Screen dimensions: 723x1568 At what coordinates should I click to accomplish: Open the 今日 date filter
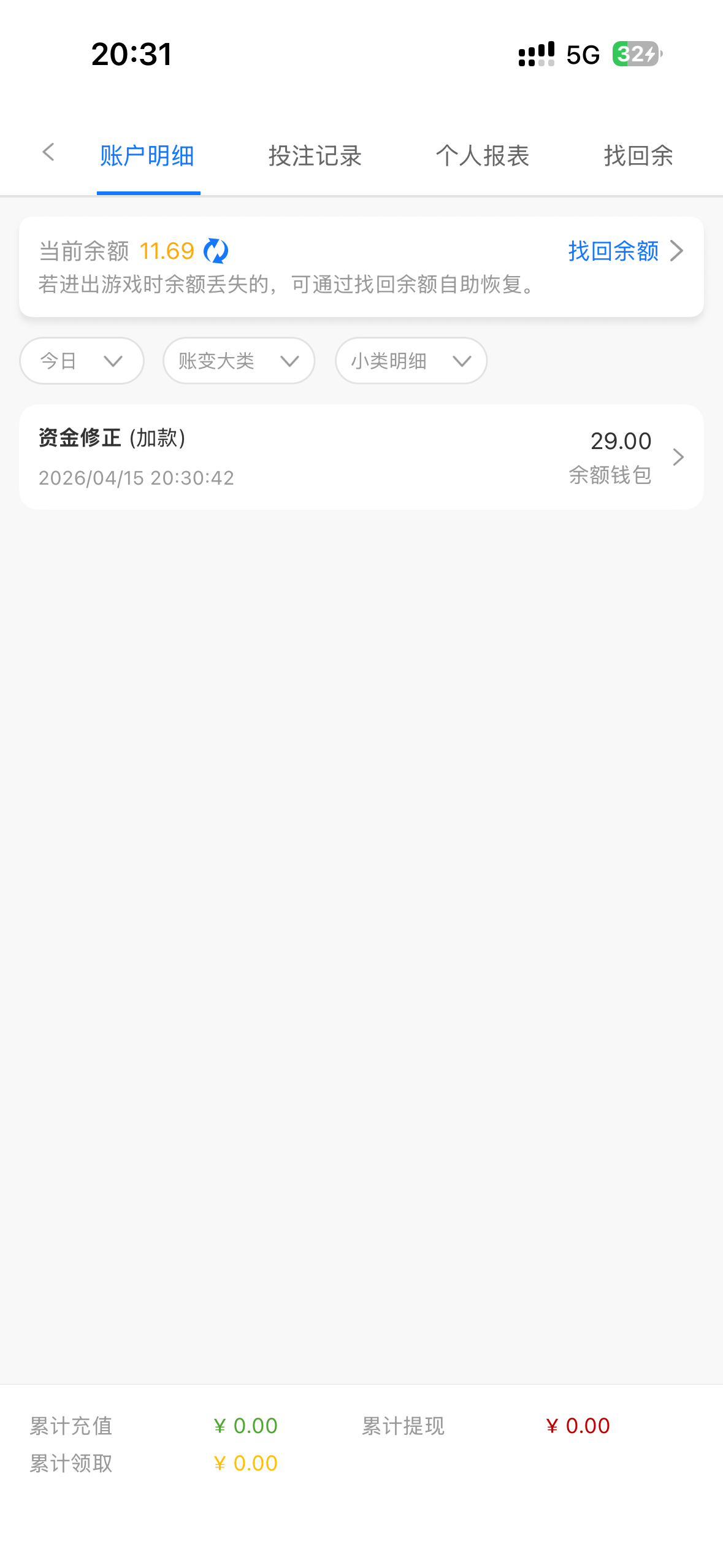81,361
